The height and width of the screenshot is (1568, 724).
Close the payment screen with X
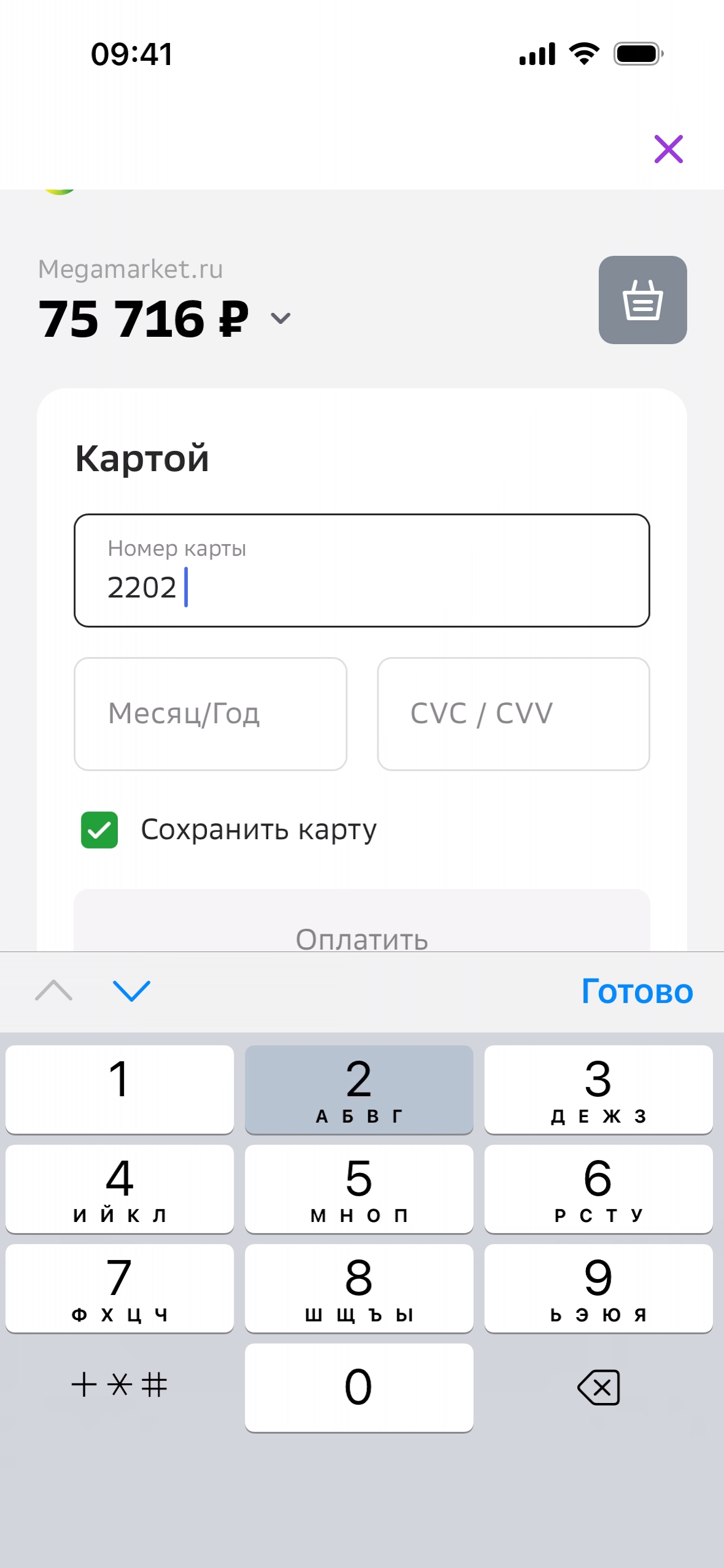click(x=668, y=149)
